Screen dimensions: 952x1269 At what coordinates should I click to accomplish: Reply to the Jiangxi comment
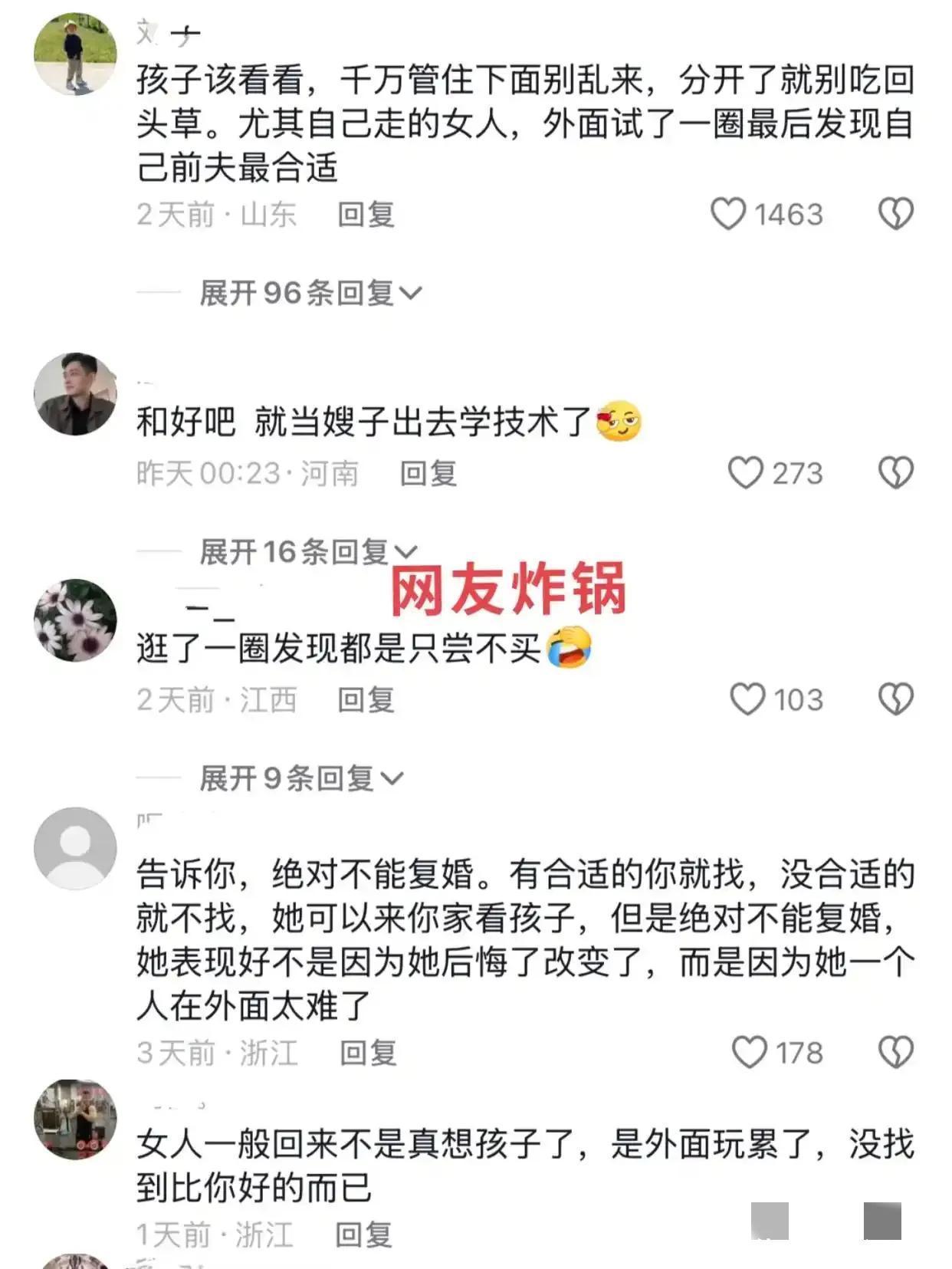pos(366,700)
